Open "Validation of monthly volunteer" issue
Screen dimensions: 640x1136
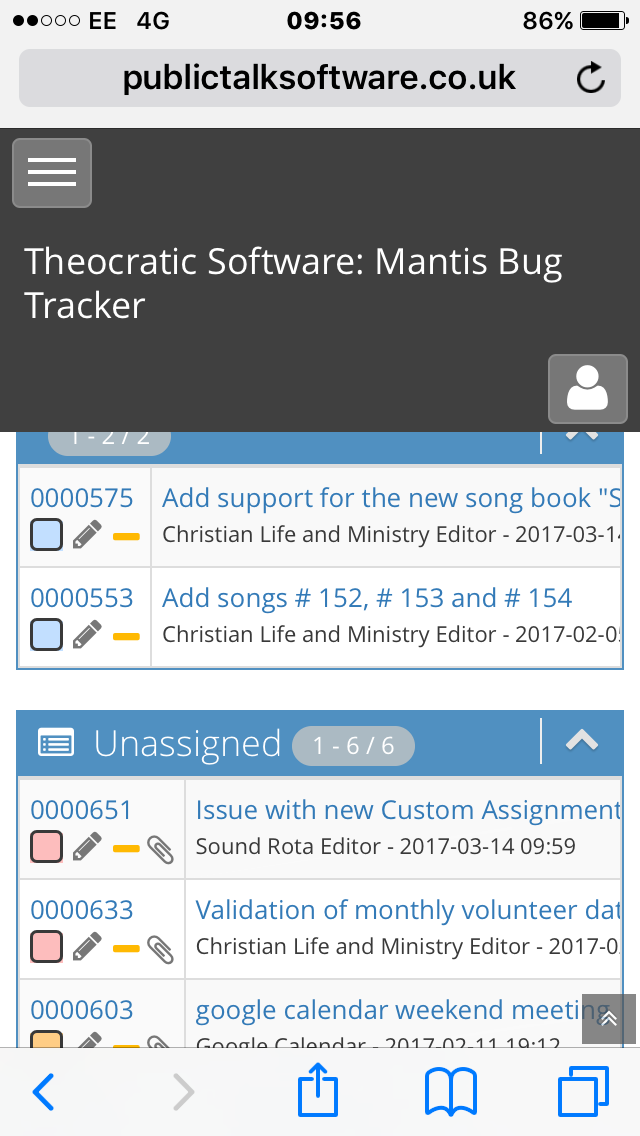click(408, 910)
